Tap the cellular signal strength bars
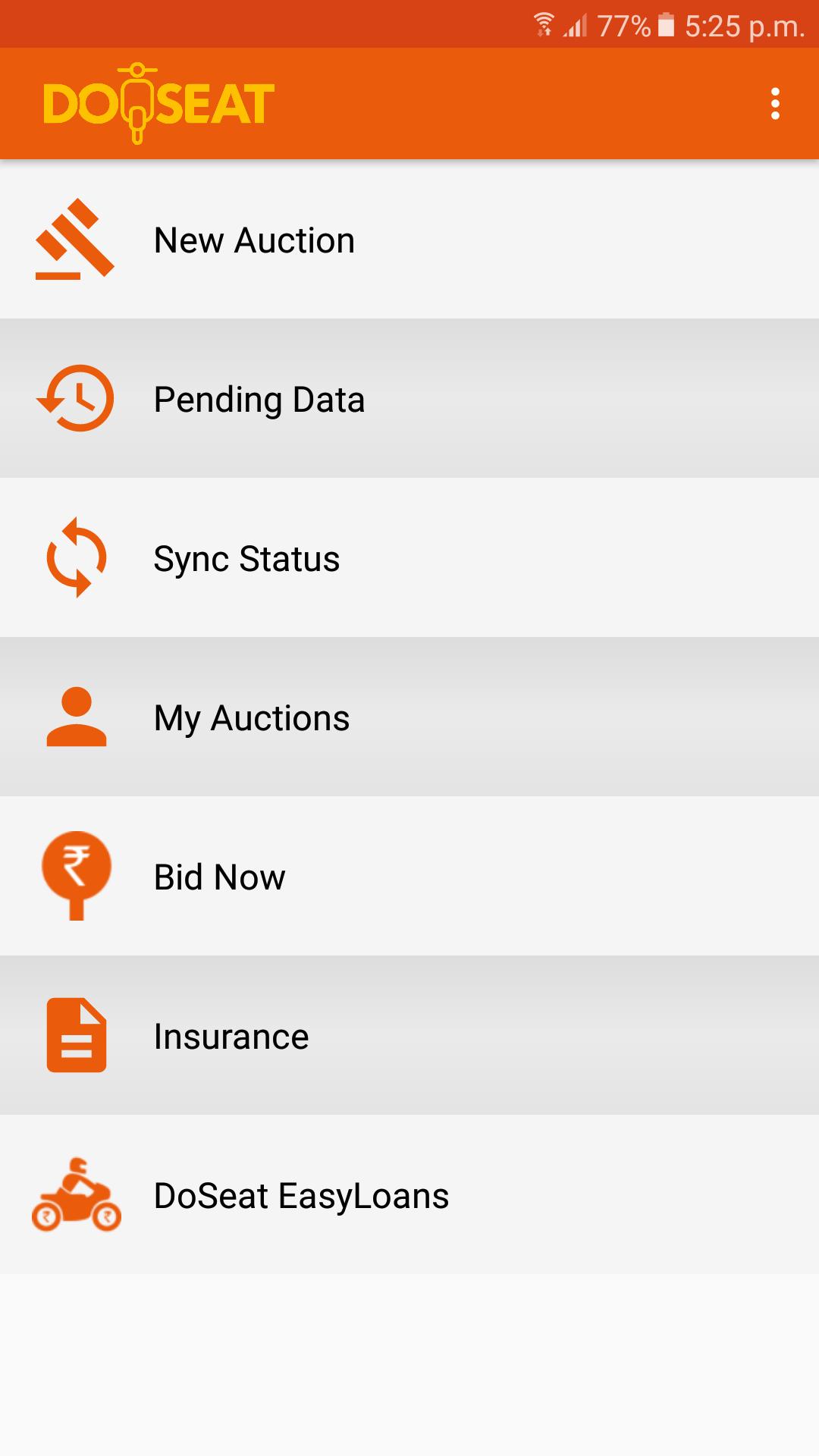This screenshot has height=1456, width=819. [x=574, y=24]
